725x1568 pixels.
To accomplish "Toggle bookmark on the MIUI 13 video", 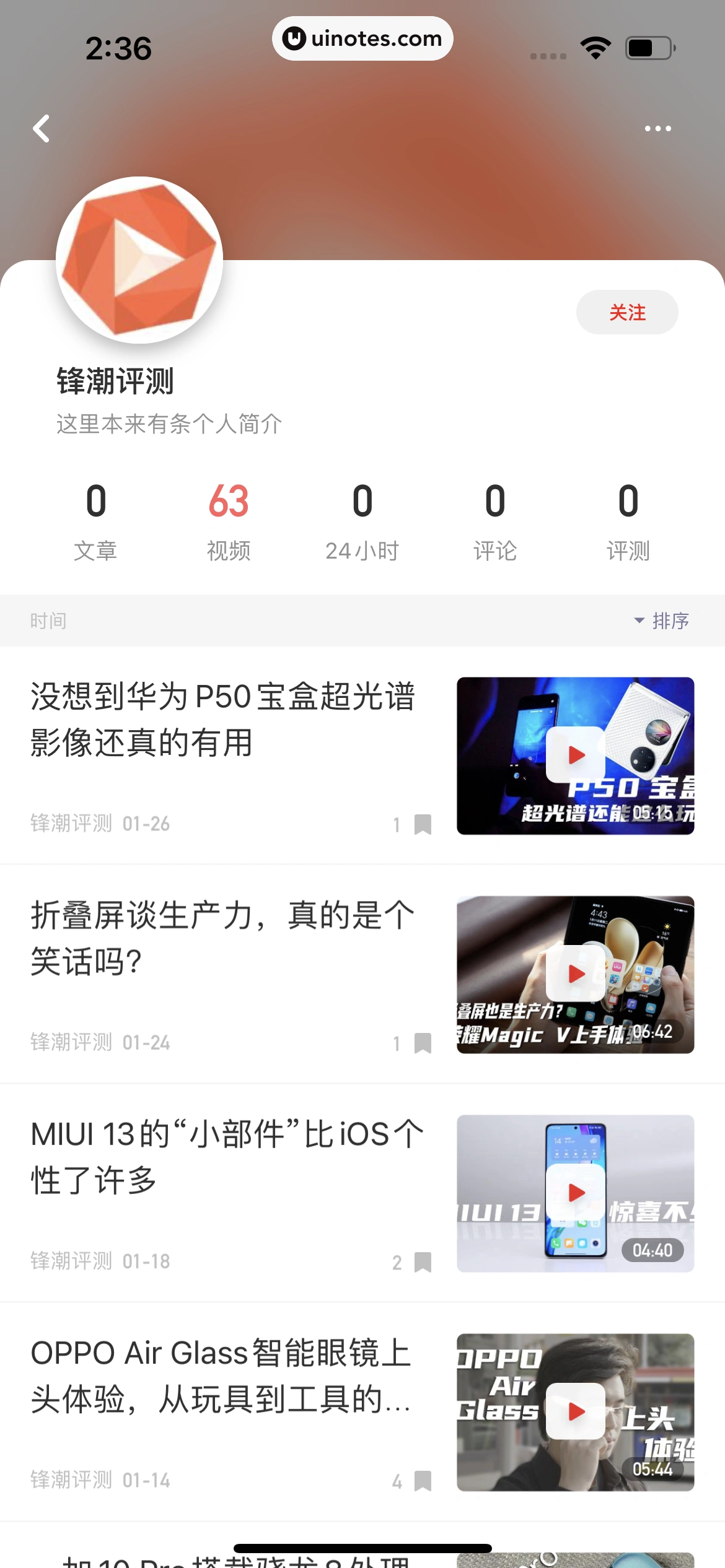I will point(422,1261).
